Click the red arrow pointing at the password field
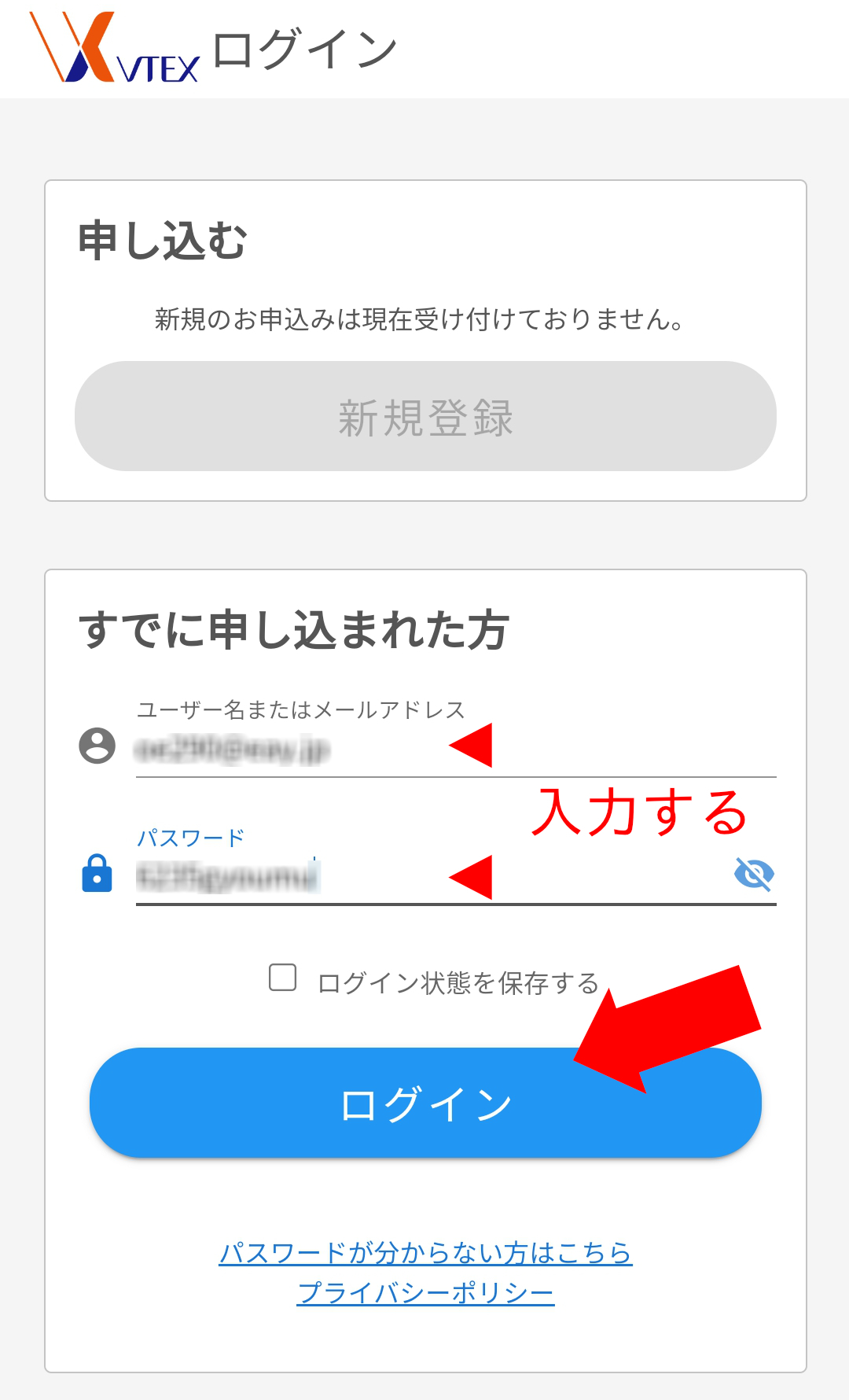 [472, 875]
